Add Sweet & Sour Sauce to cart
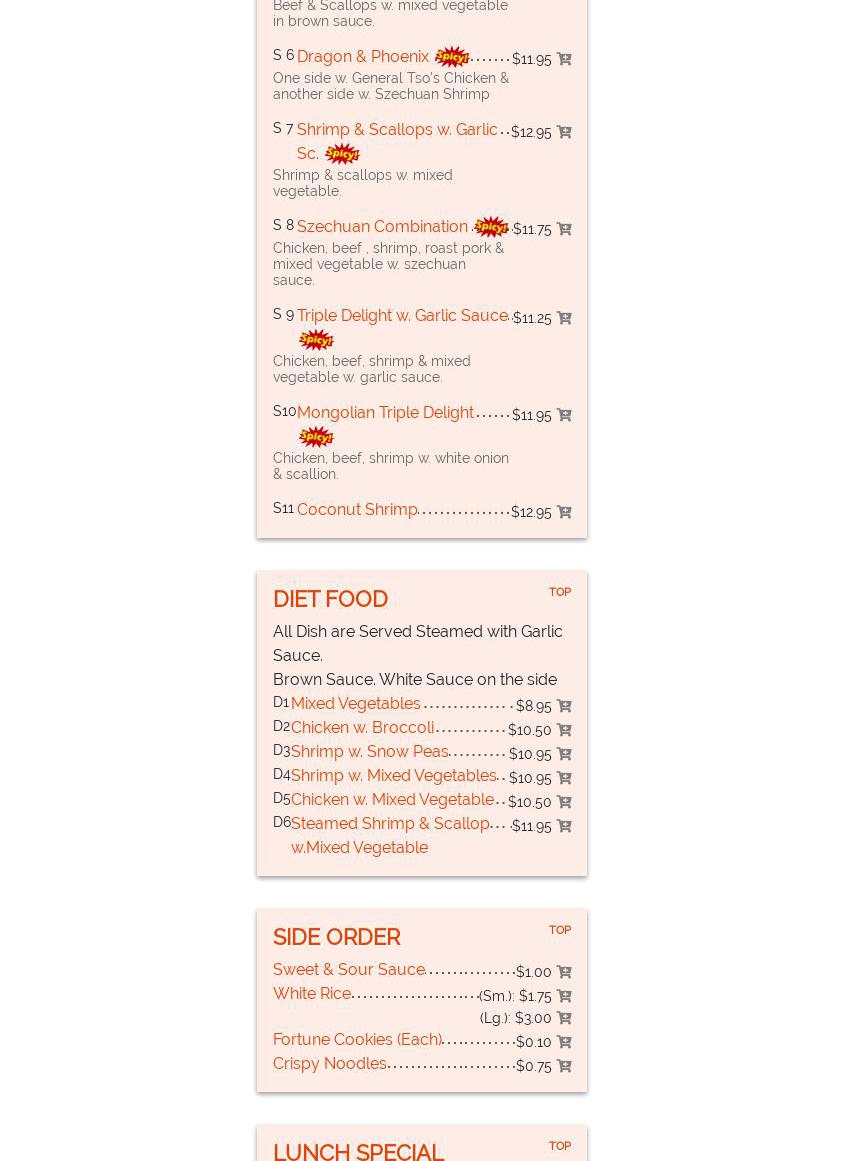This screenshot has width=843, height=1161. 564,972
